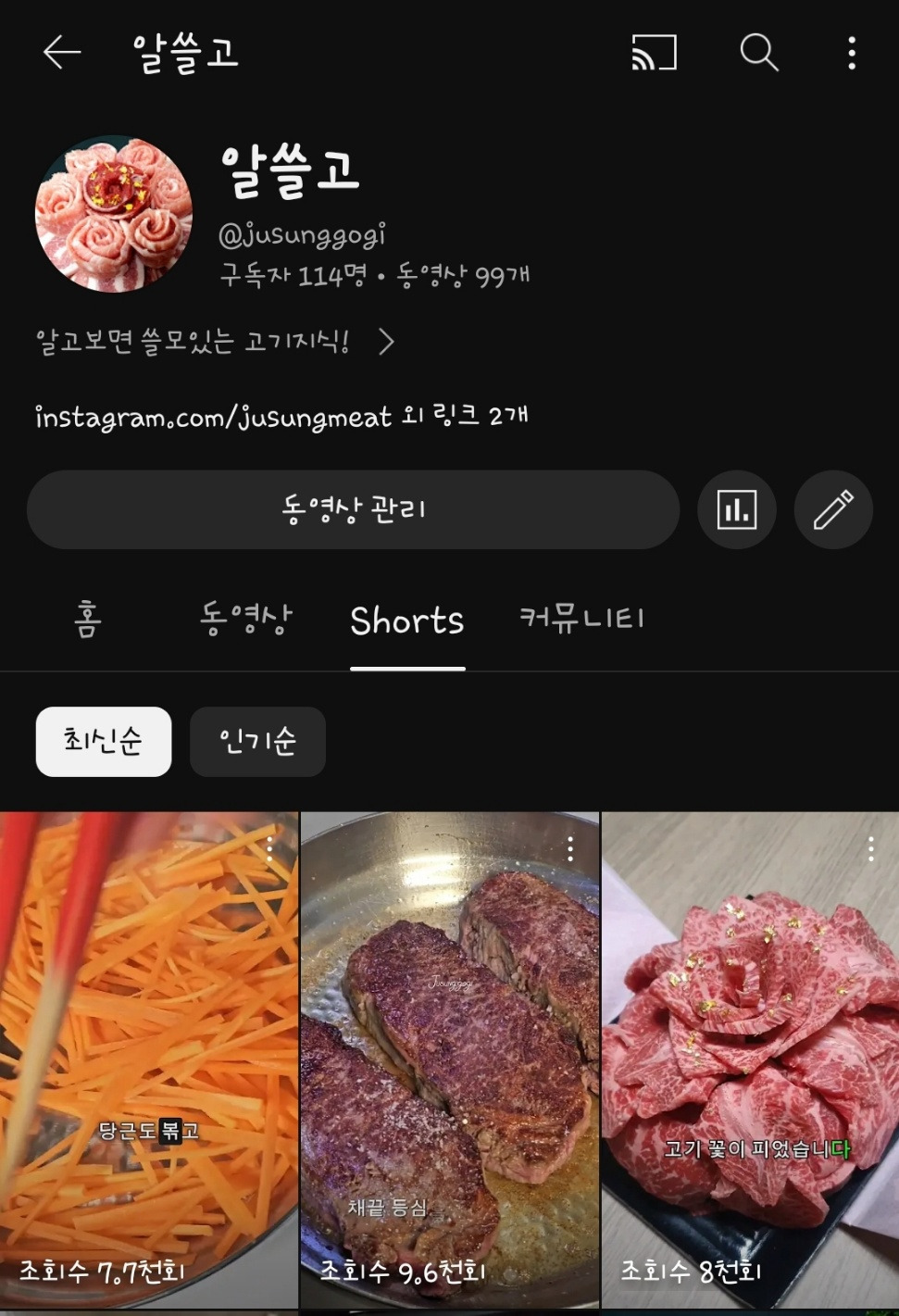
Task: Edit the channel using the pencil icon
Action: coord(832,509)
